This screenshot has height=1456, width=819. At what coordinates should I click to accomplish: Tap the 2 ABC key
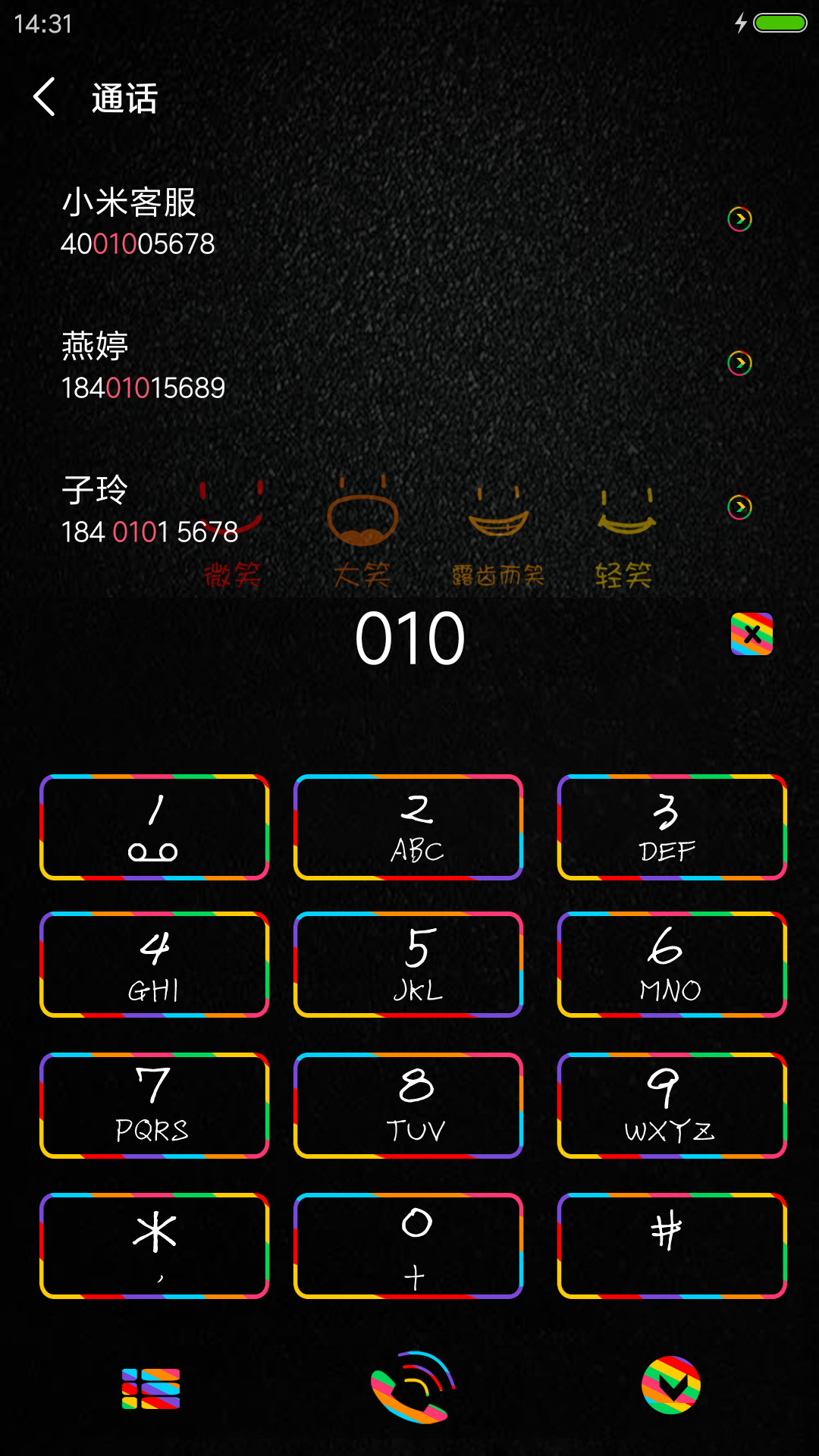pyautogui.click(x=408, y=827)
